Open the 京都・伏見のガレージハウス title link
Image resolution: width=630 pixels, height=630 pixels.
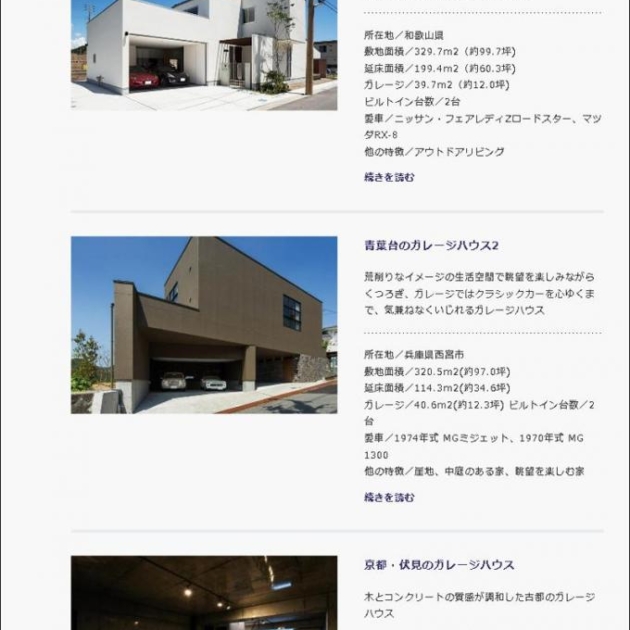[439, 565]
